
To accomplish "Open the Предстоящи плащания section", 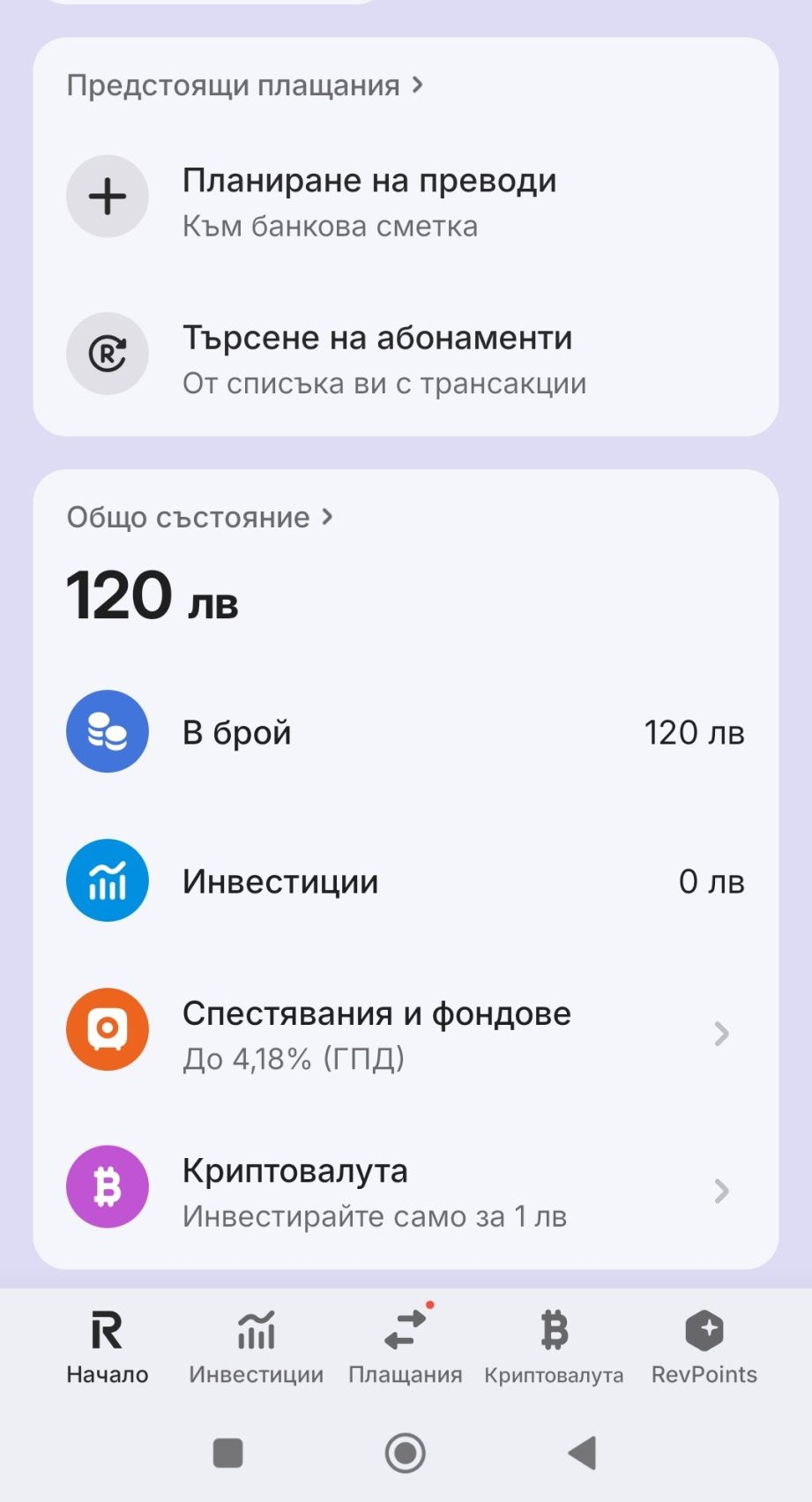I will (244, 86).
